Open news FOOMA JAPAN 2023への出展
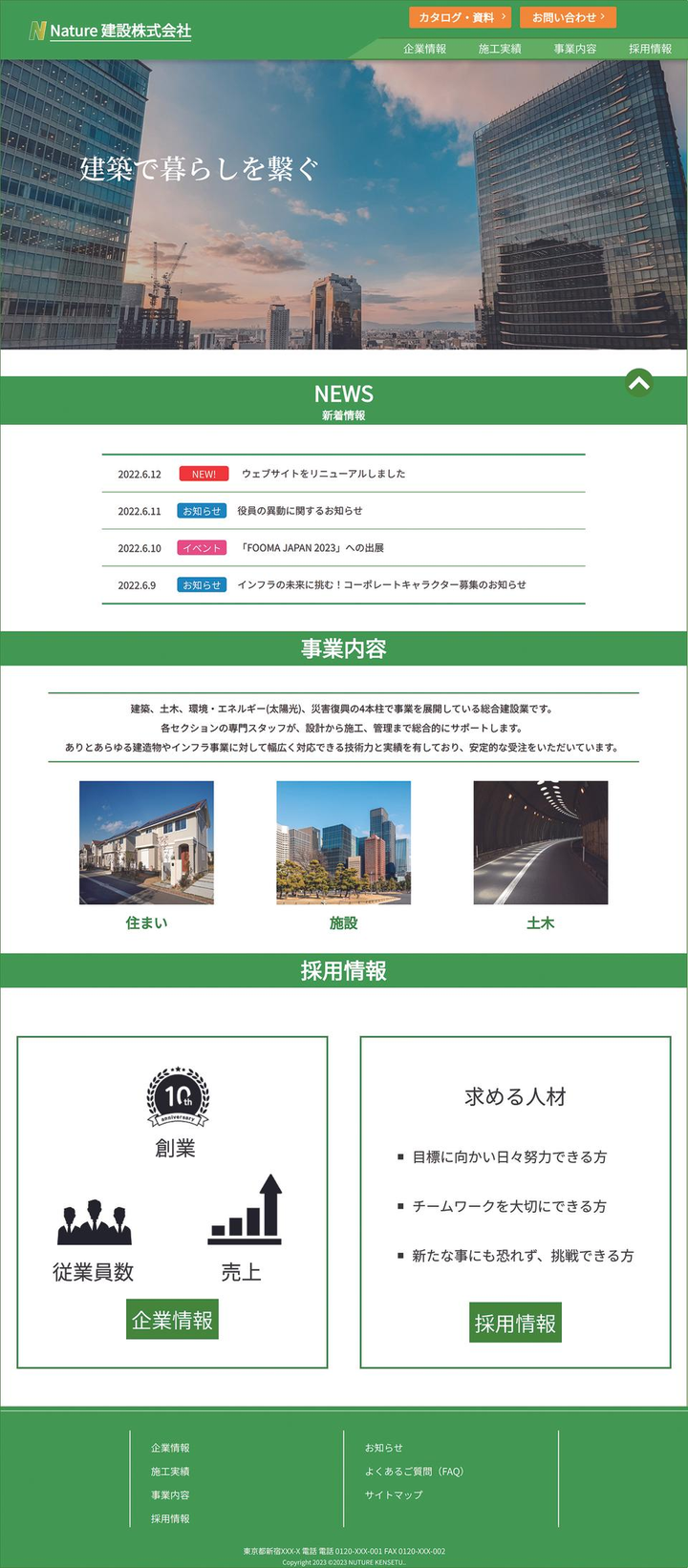The image size is (688, 1568). (x=312, y=548)
